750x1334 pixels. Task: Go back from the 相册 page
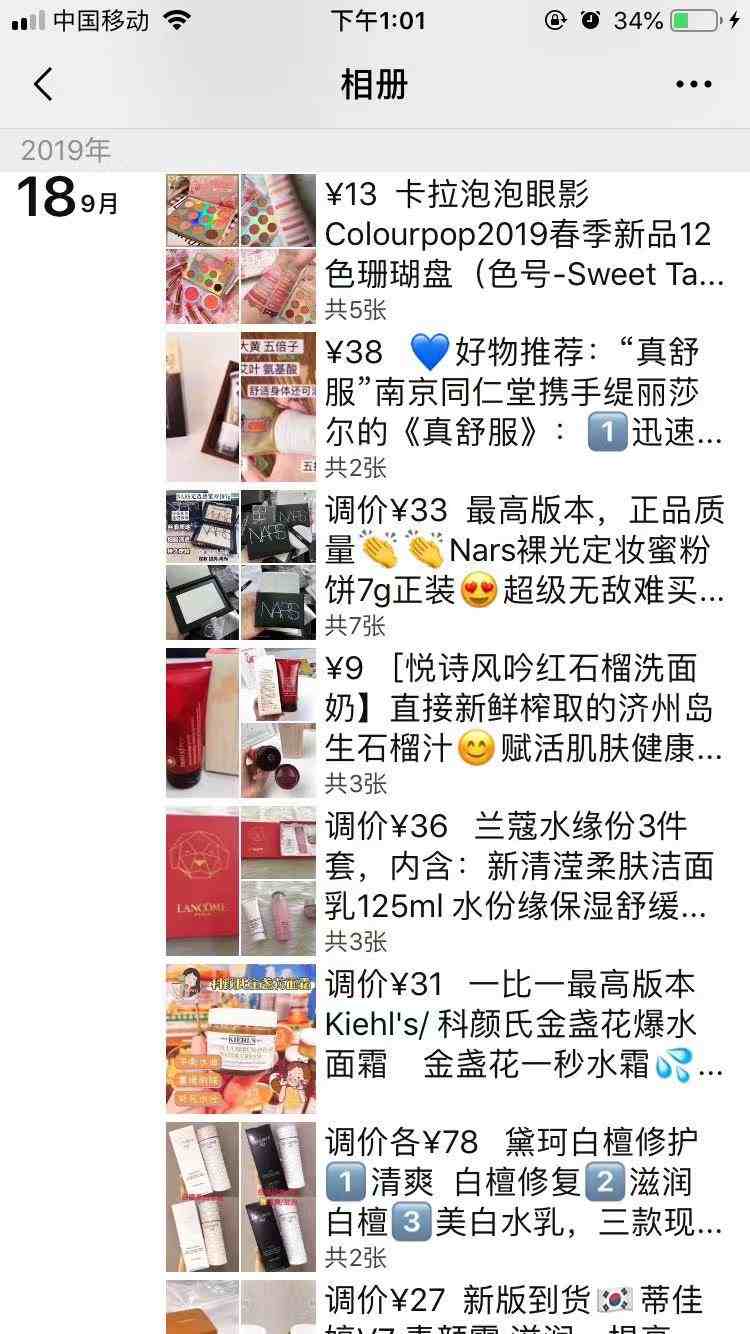pos(42,85)
